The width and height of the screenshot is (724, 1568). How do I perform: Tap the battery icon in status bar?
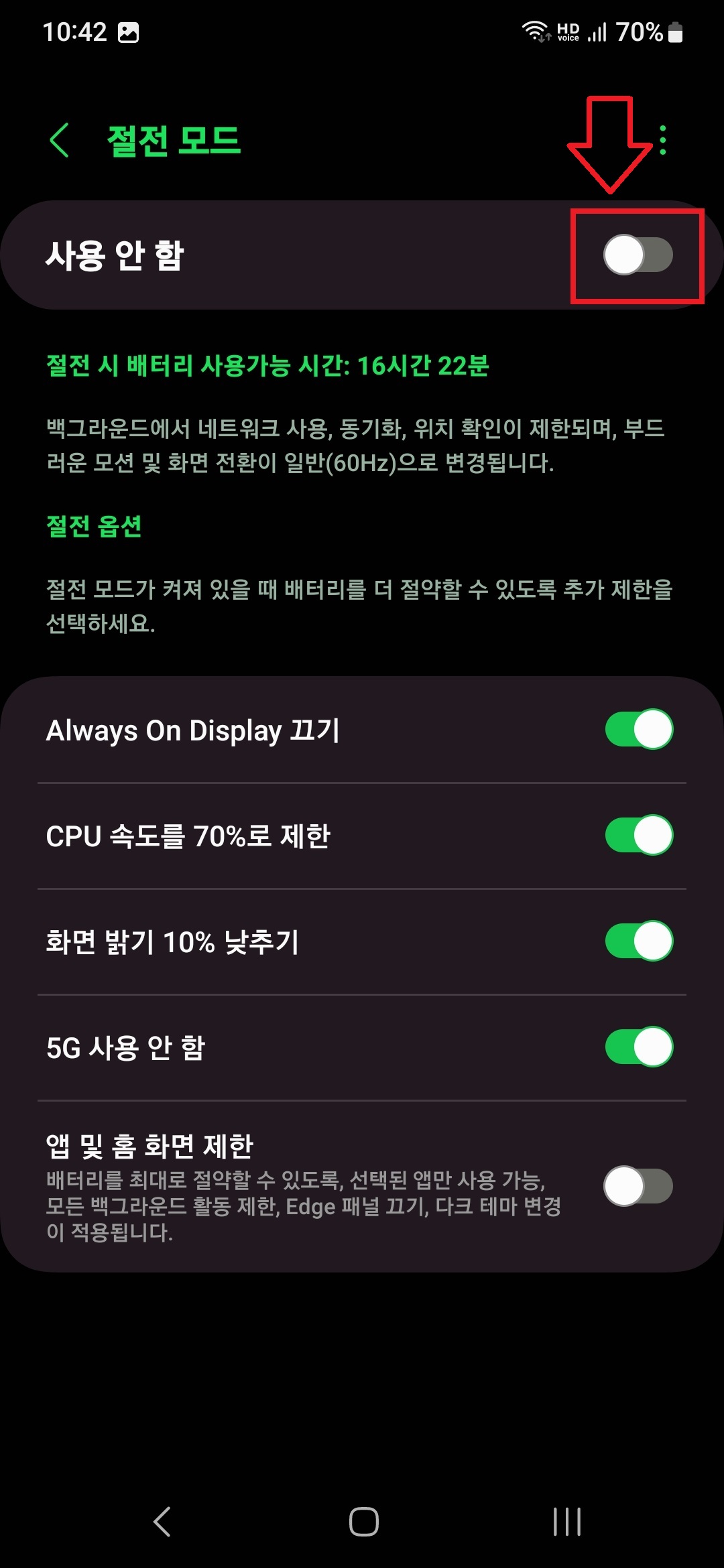pos(677,31)
